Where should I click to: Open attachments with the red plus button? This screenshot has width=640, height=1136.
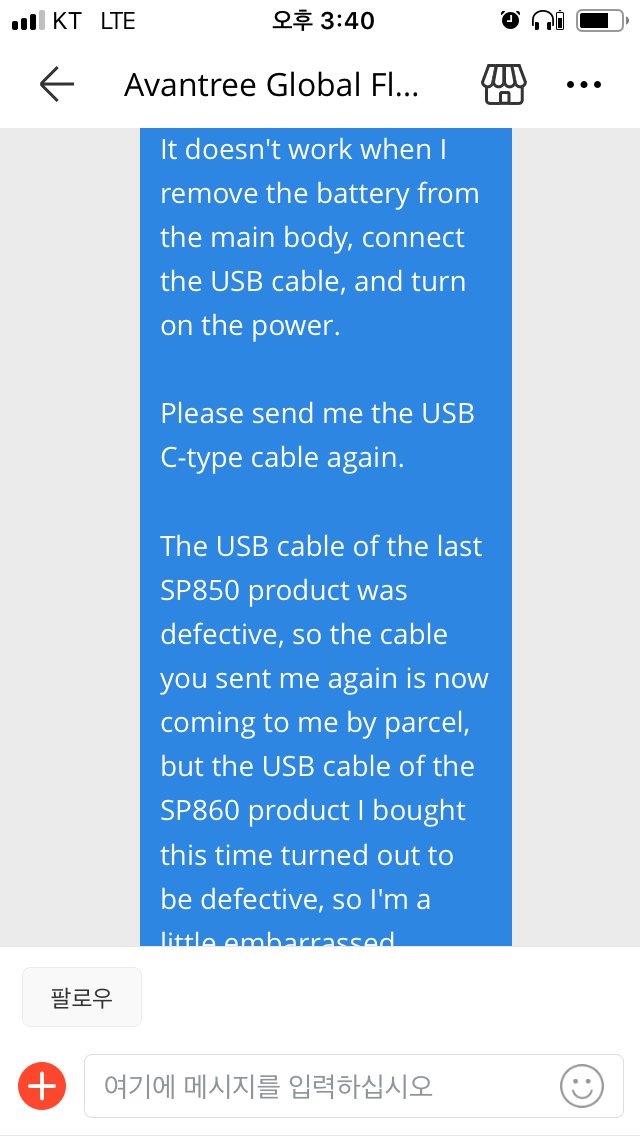coord(42,1085)
